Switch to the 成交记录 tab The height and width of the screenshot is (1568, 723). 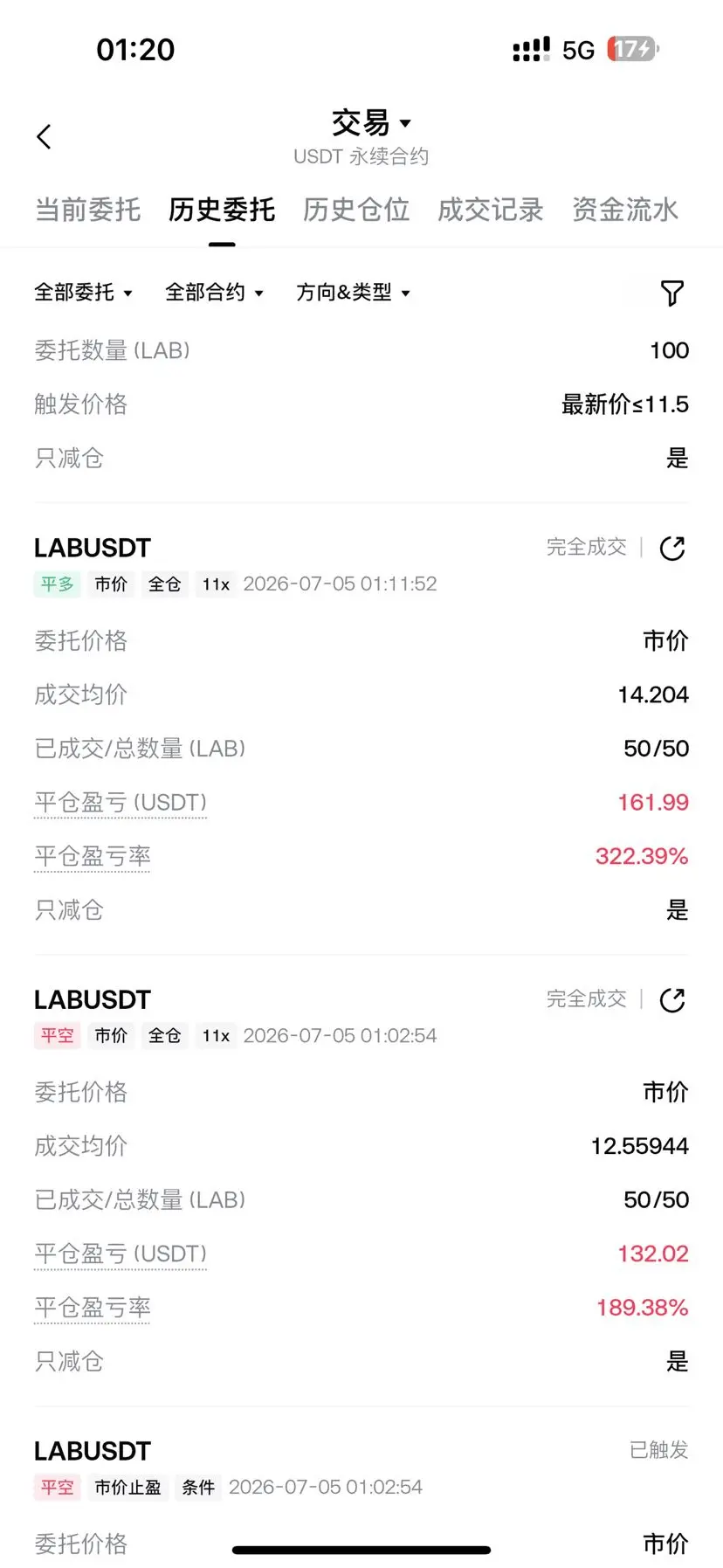(x=491, y=210)
